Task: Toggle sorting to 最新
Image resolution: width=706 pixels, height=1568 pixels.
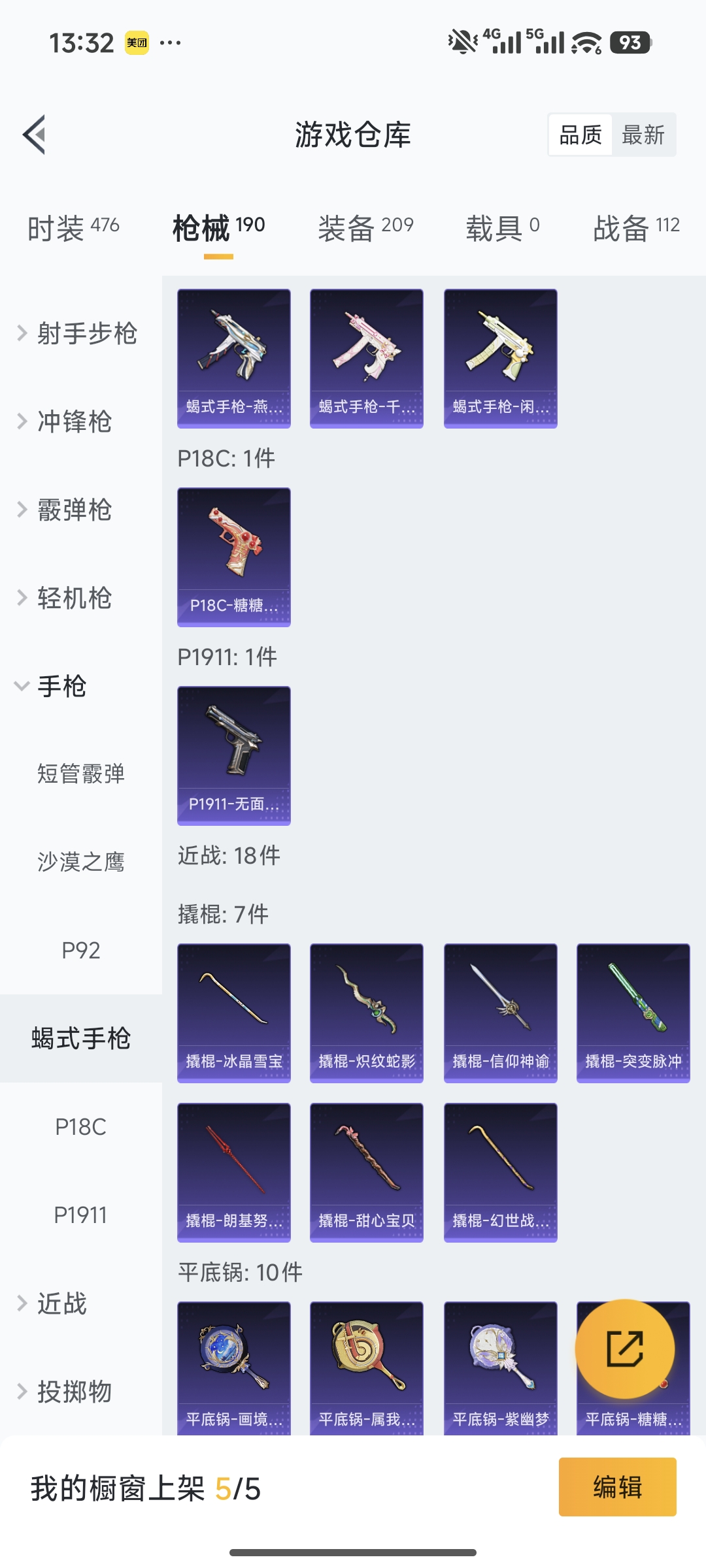Action: [643, 135]
